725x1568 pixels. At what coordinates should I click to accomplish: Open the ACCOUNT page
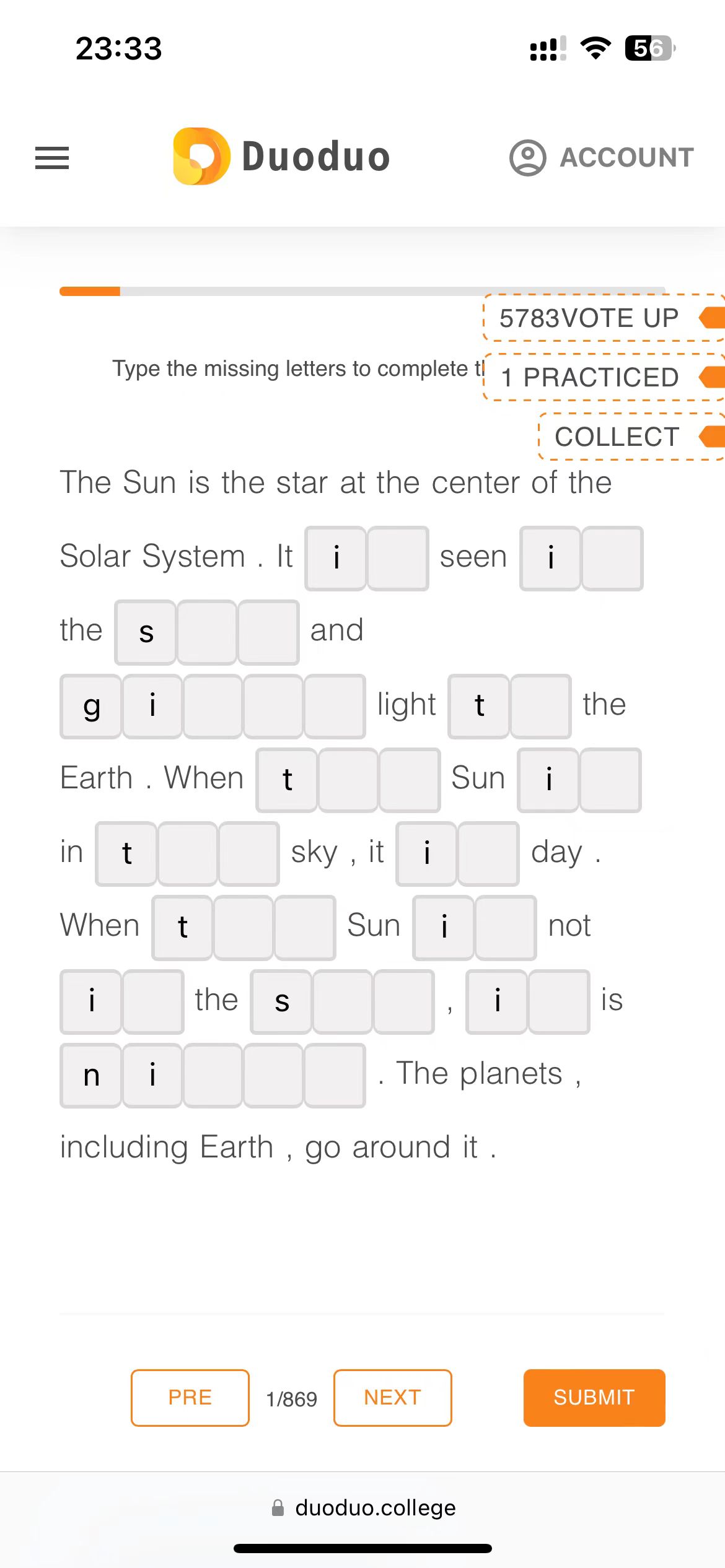(x=601, y=157)
